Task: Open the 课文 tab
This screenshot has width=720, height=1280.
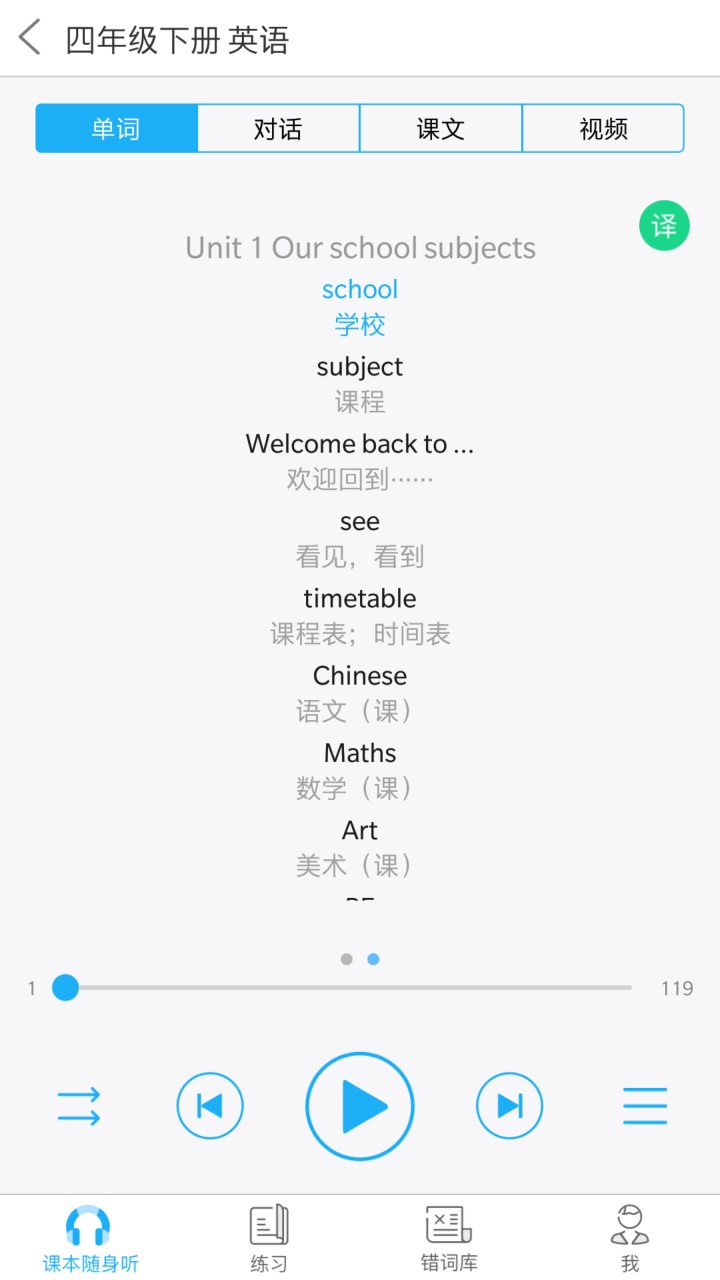Action: (441, 128)
